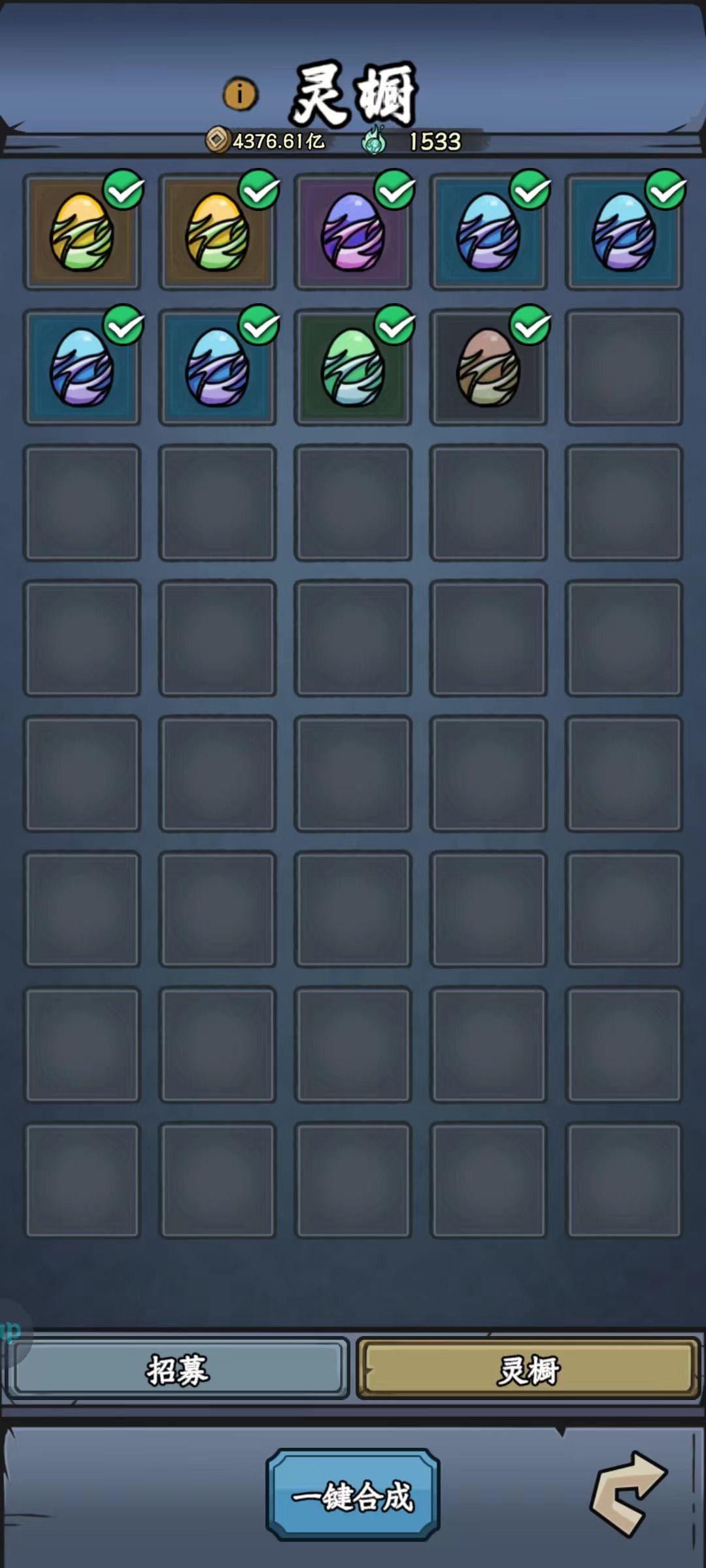Uncheck the second golden egg's checkmark
Viewport: 706px width, 1568px height.
(260, 188)
